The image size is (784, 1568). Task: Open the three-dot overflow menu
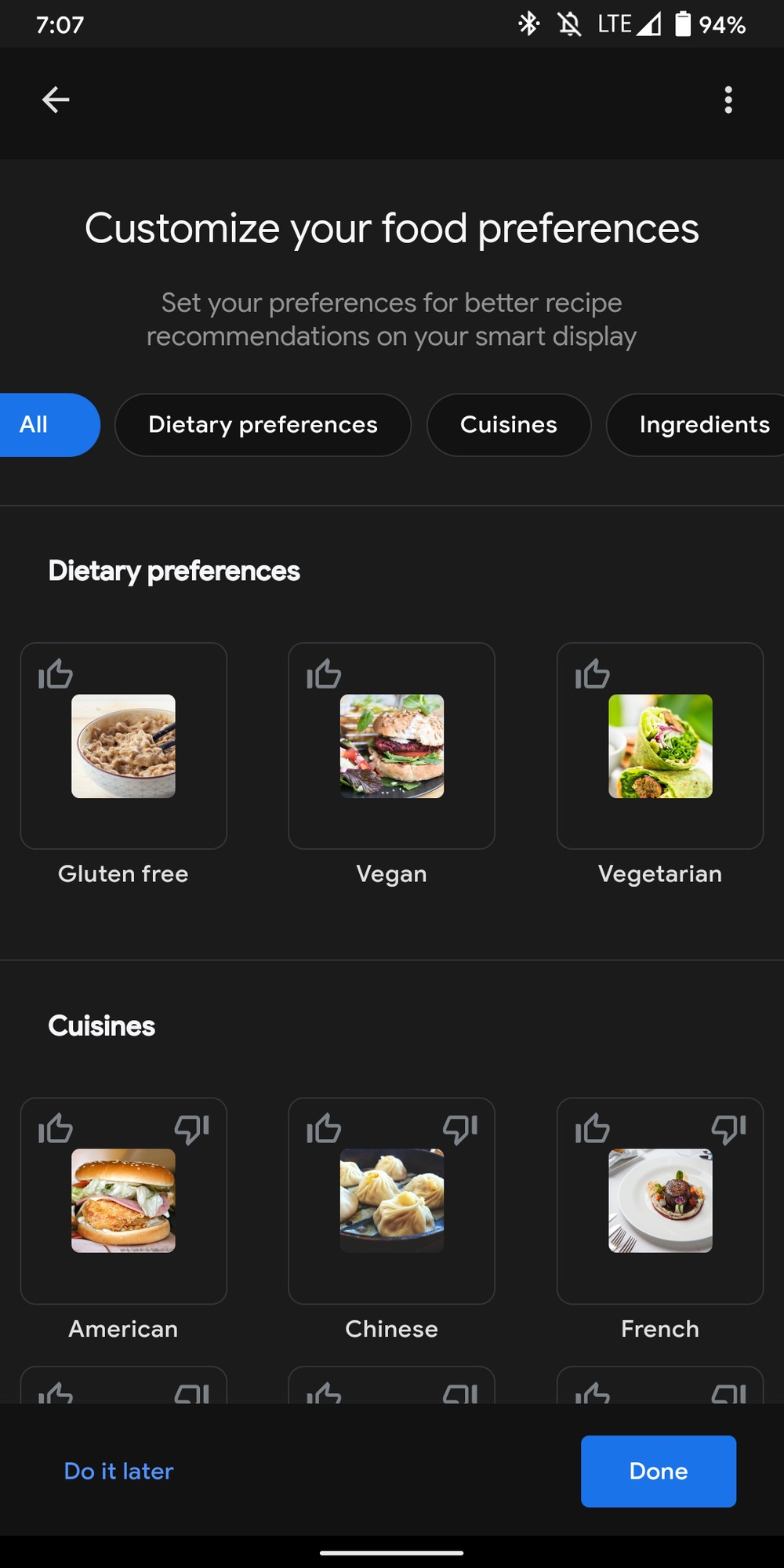pyautogui.click(x=728, y=100)
